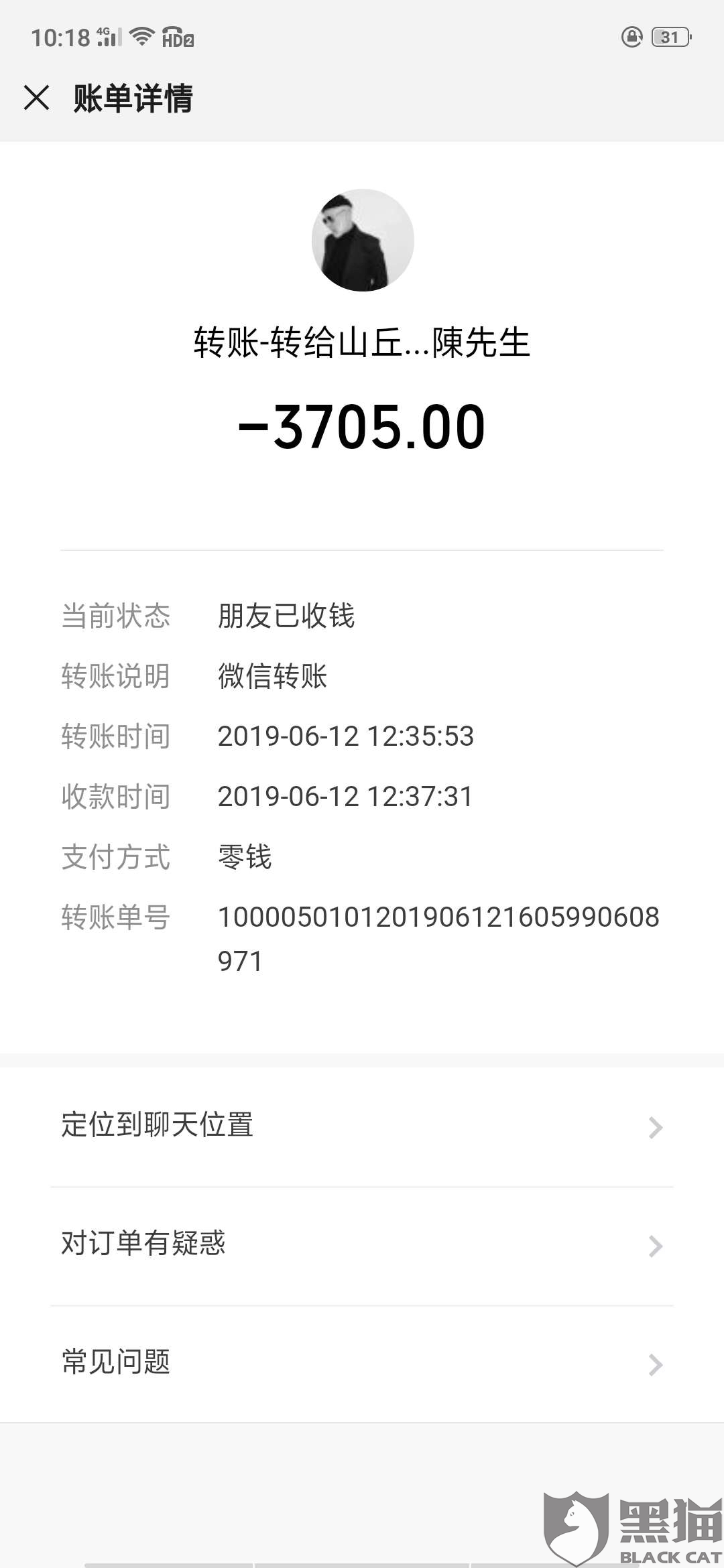Close the 账单详情 page

[x=36, y=98]
